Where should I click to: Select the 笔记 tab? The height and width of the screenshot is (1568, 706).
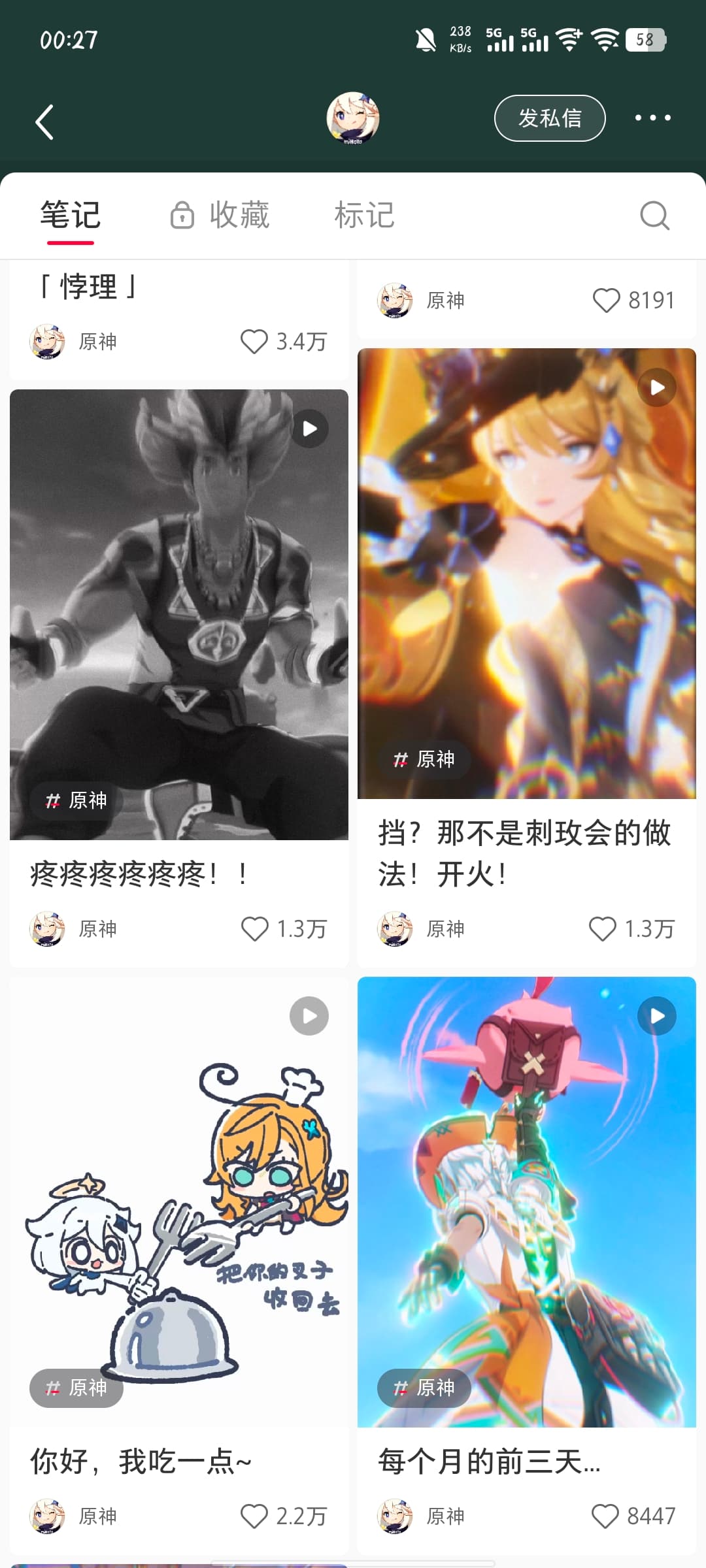pos(71,215)
